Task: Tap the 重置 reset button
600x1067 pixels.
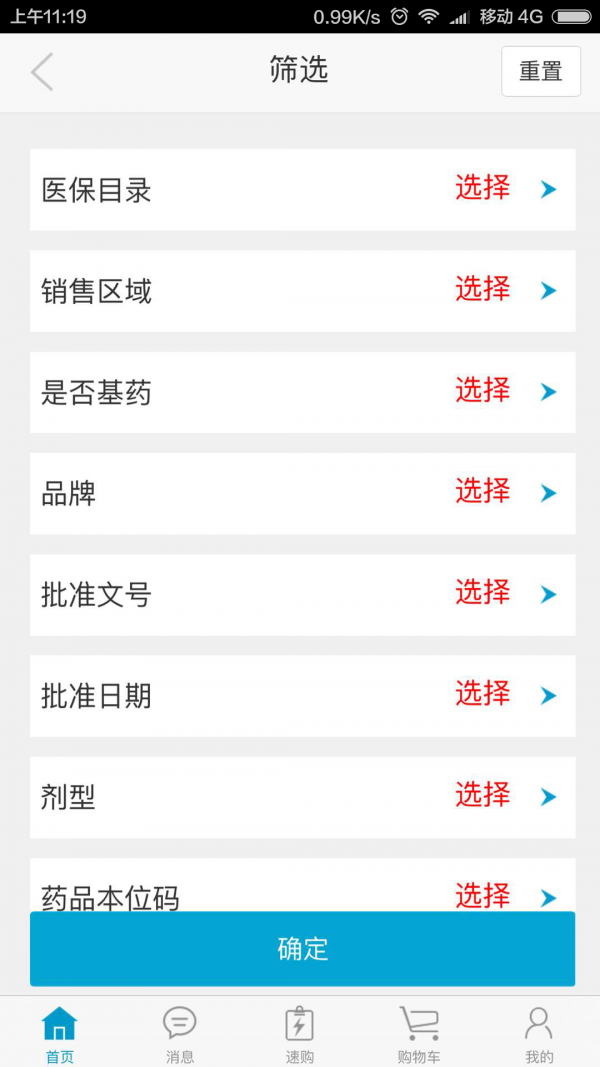Action: 541,71
